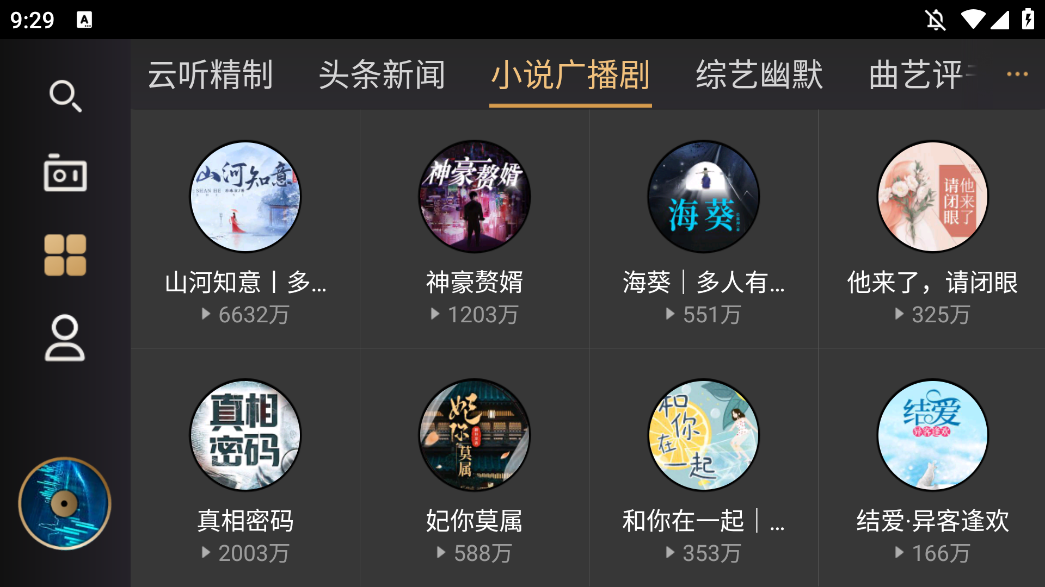Switch to the 云听精制 tab
Image resolution: width=1045 pixels, height=587 pixels.
point(210,75)
